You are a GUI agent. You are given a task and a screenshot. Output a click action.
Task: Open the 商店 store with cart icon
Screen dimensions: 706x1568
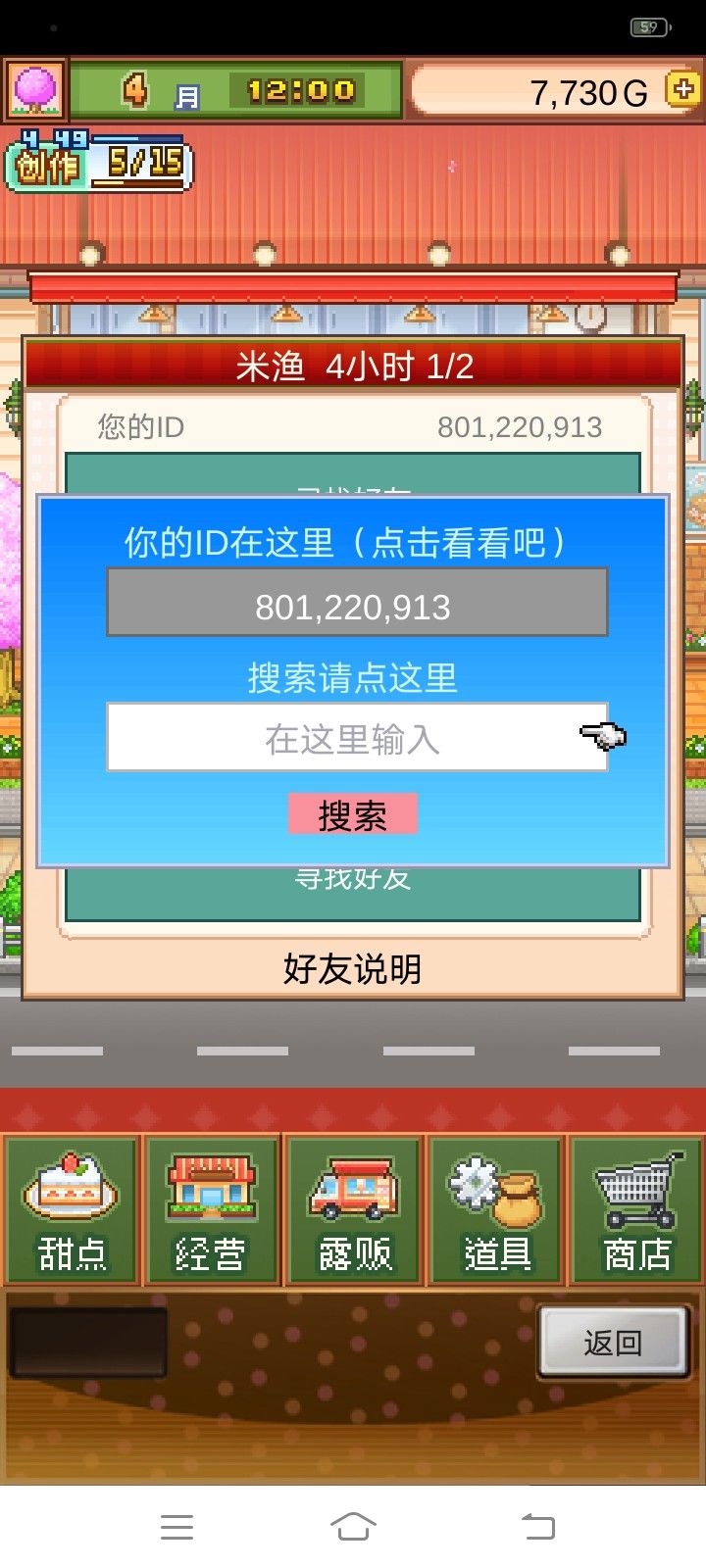coord(635,1209)
